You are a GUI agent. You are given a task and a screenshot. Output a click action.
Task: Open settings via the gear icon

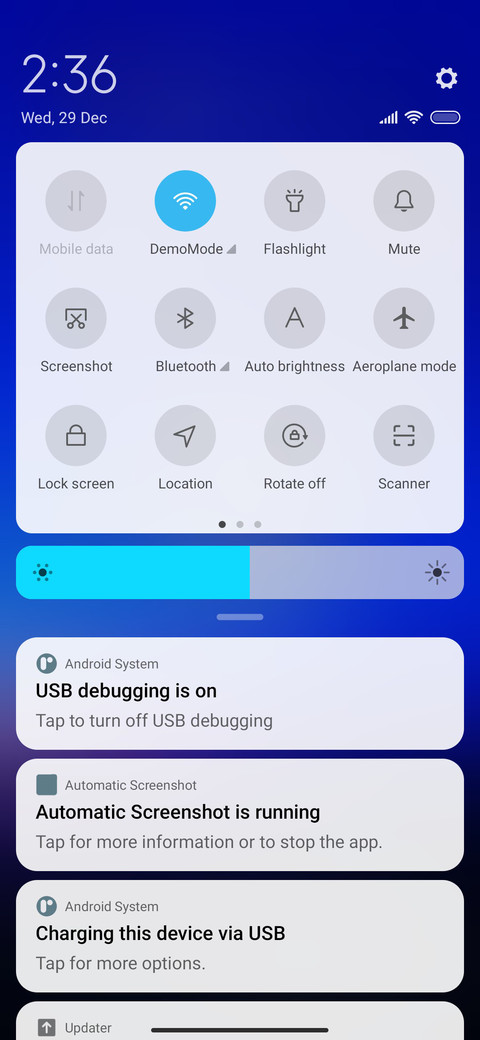click(446, 78)
